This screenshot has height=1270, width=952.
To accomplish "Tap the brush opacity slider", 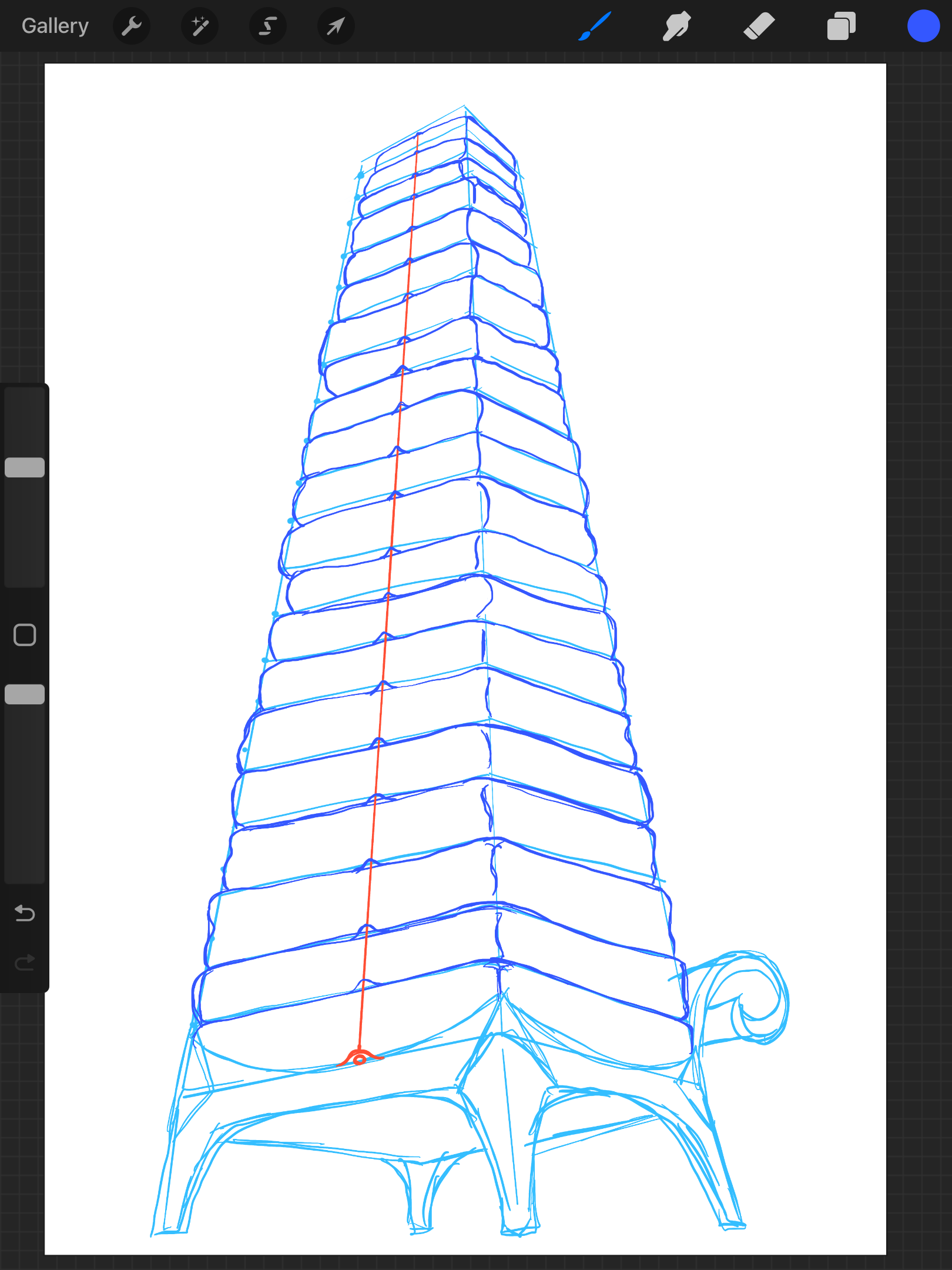I will (x=25, y=694).
